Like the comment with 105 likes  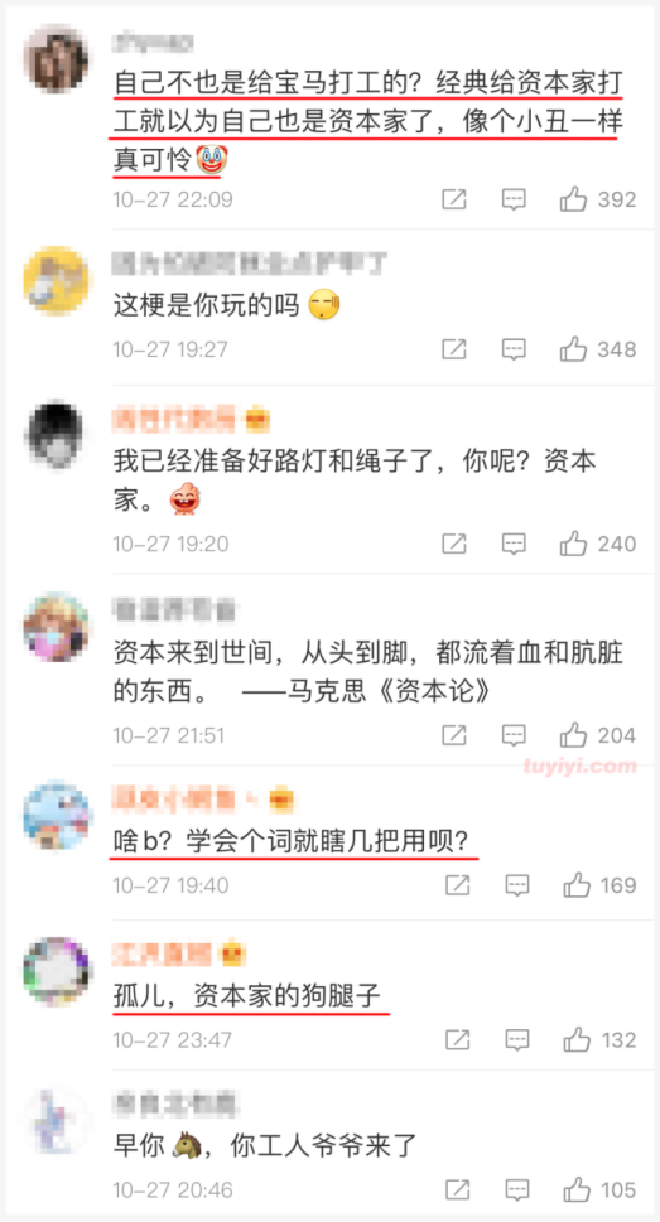577,1190
